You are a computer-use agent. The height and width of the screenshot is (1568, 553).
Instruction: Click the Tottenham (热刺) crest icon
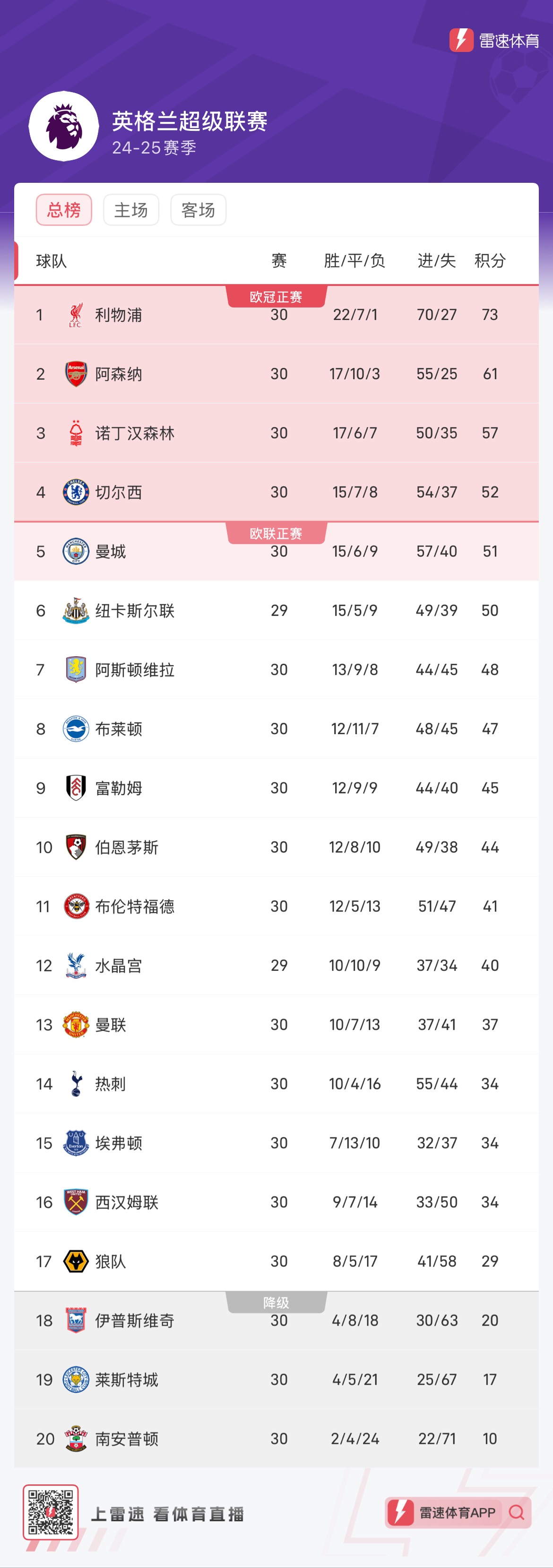[76, 1083]
